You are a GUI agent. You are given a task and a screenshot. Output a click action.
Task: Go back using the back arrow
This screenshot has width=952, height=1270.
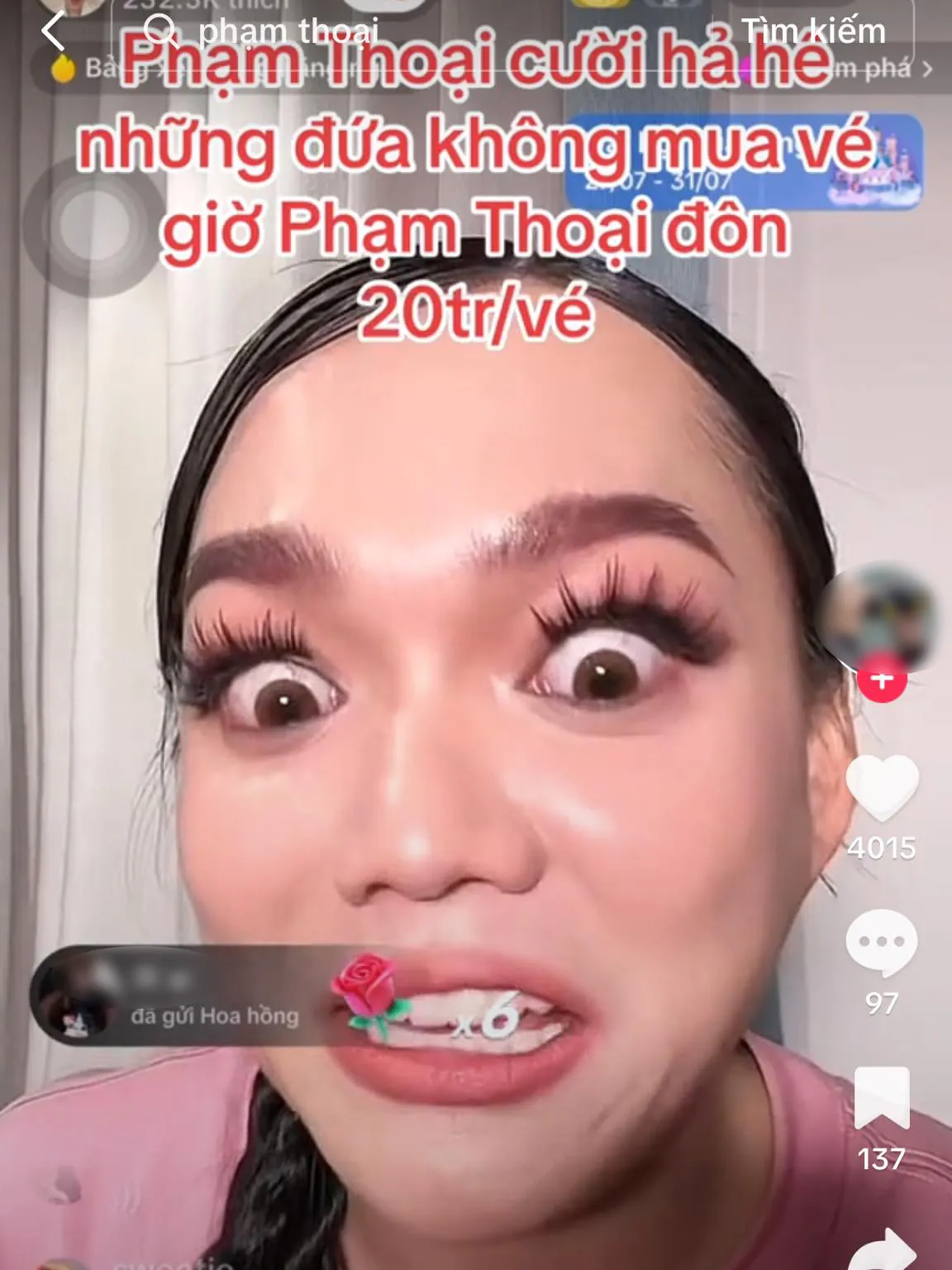[53, 32]
